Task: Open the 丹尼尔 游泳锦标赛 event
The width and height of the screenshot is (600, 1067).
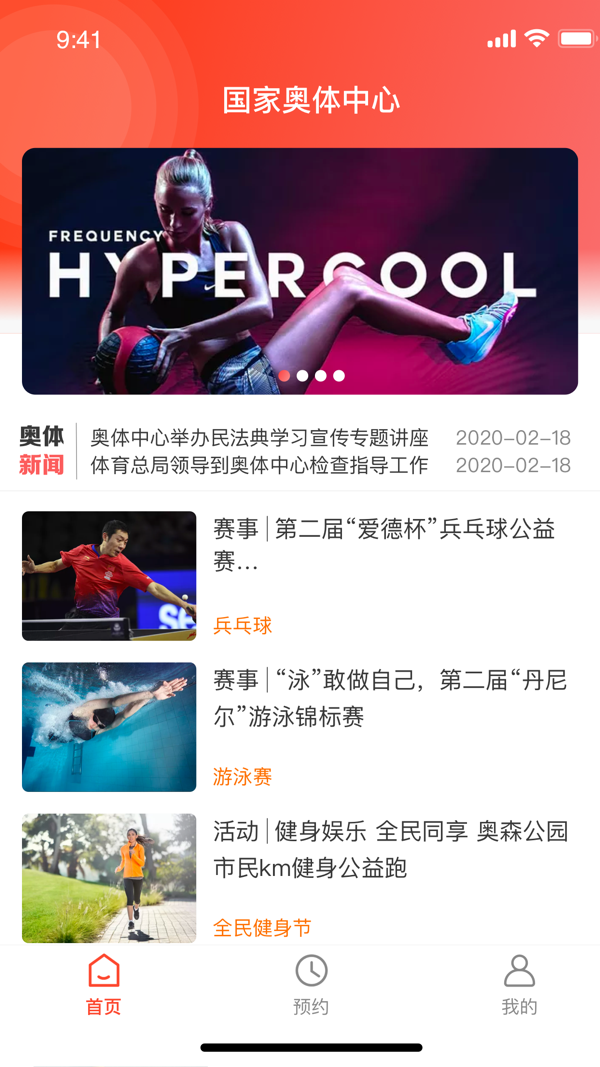Action: pos(390,699)
